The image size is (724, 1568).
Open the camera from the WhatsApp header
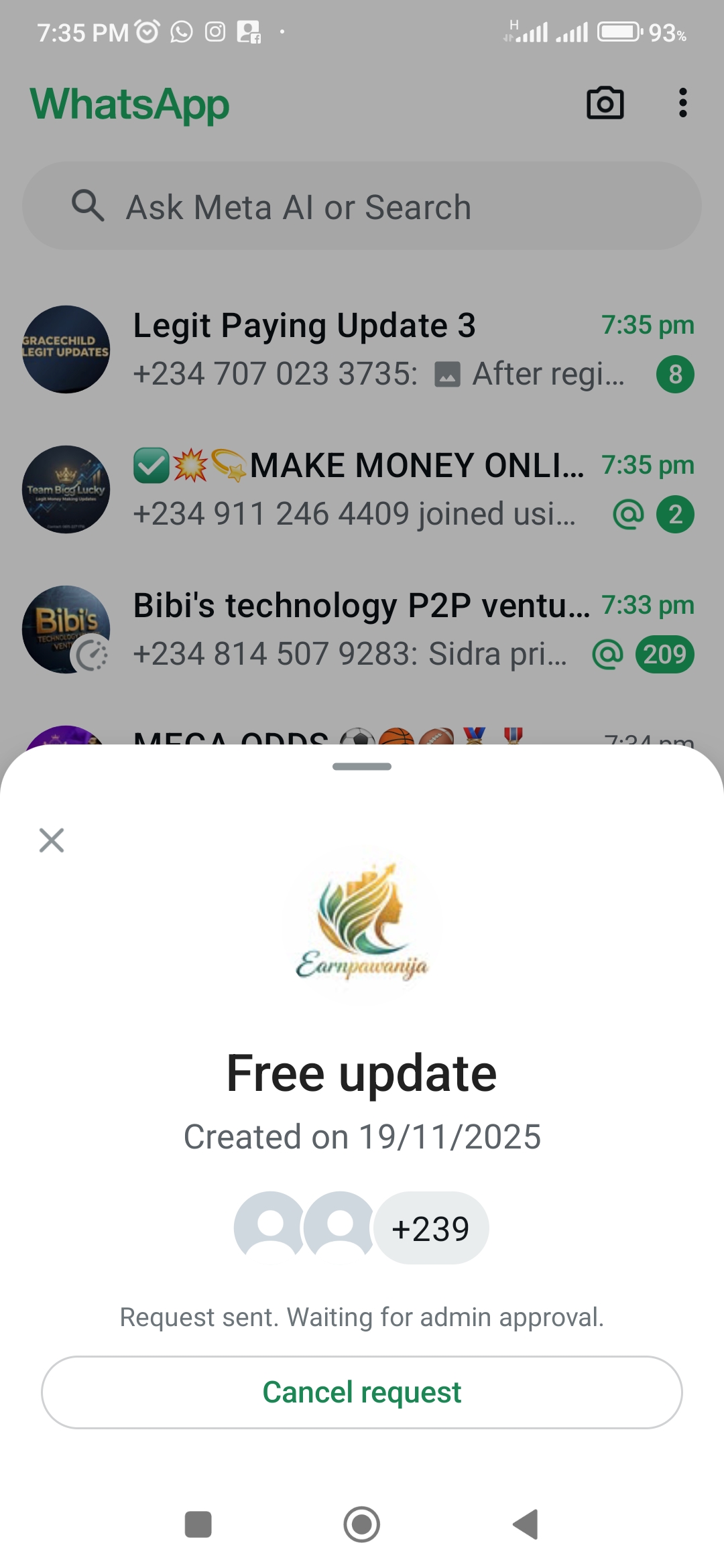coord(605,103)
